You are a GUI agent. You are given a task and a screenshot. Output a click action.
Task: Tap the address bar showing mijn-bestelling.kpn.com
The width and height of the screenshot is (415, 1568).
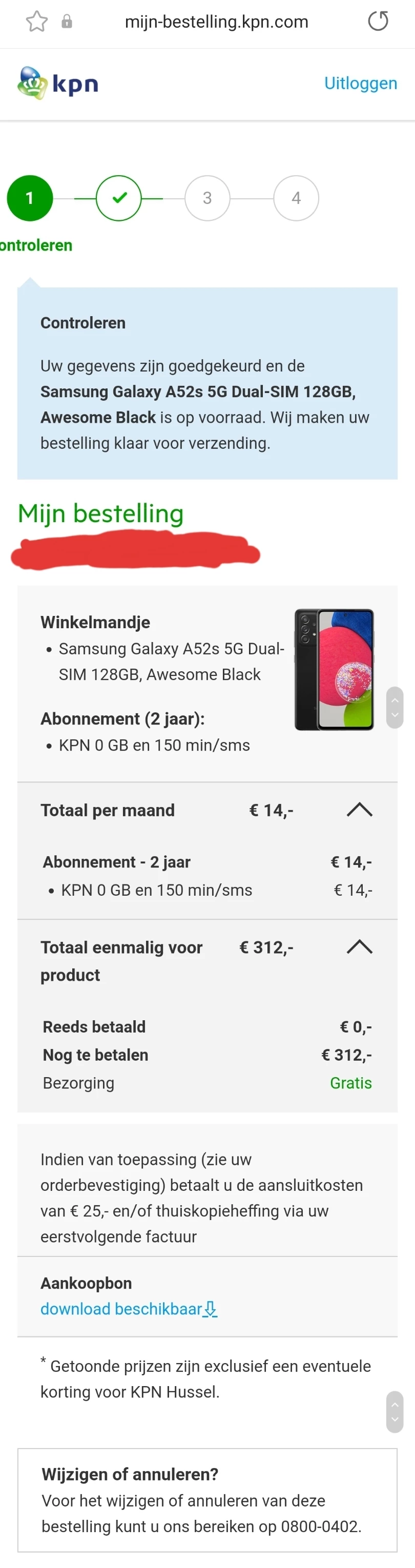click(216, 22)
